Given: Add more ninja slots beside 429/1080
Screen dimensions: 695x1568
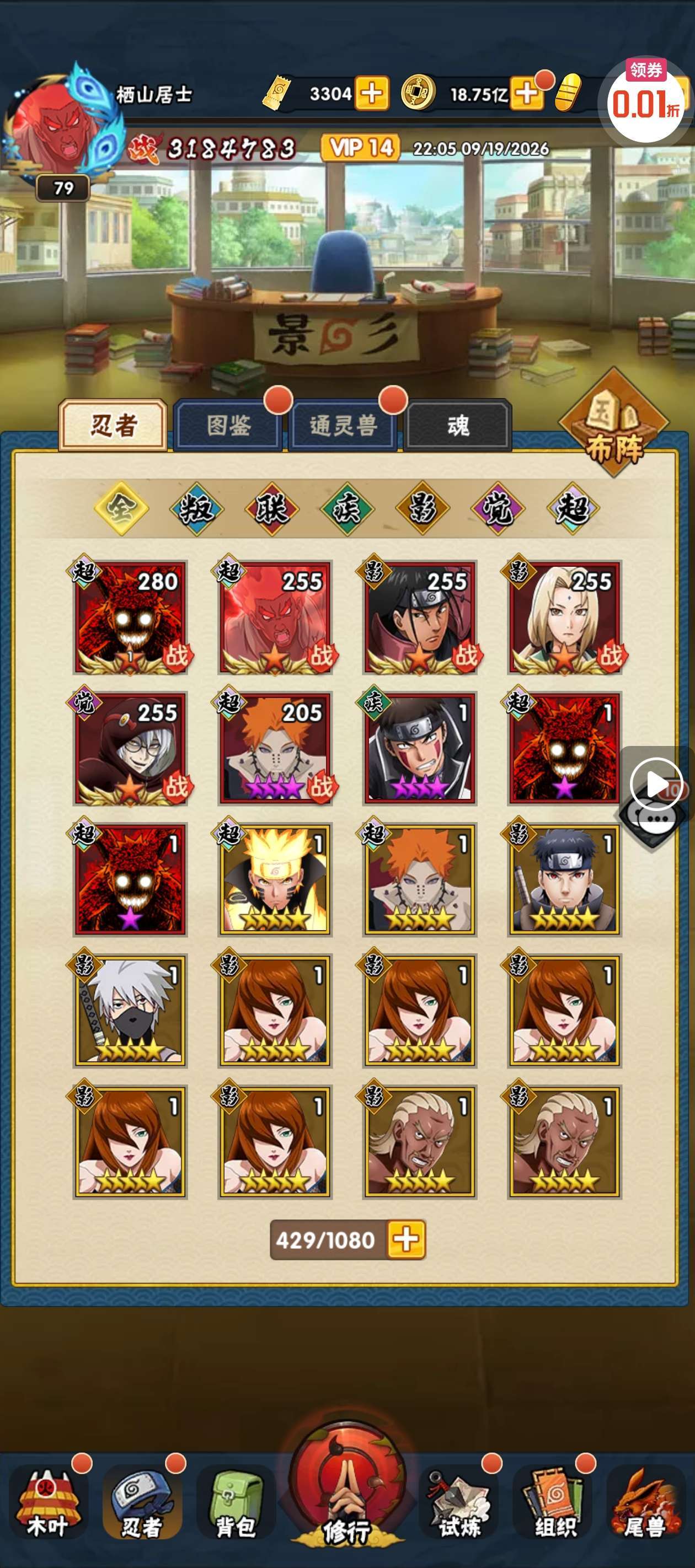Looking at the screenshot, I should [x=407, y=1239].
